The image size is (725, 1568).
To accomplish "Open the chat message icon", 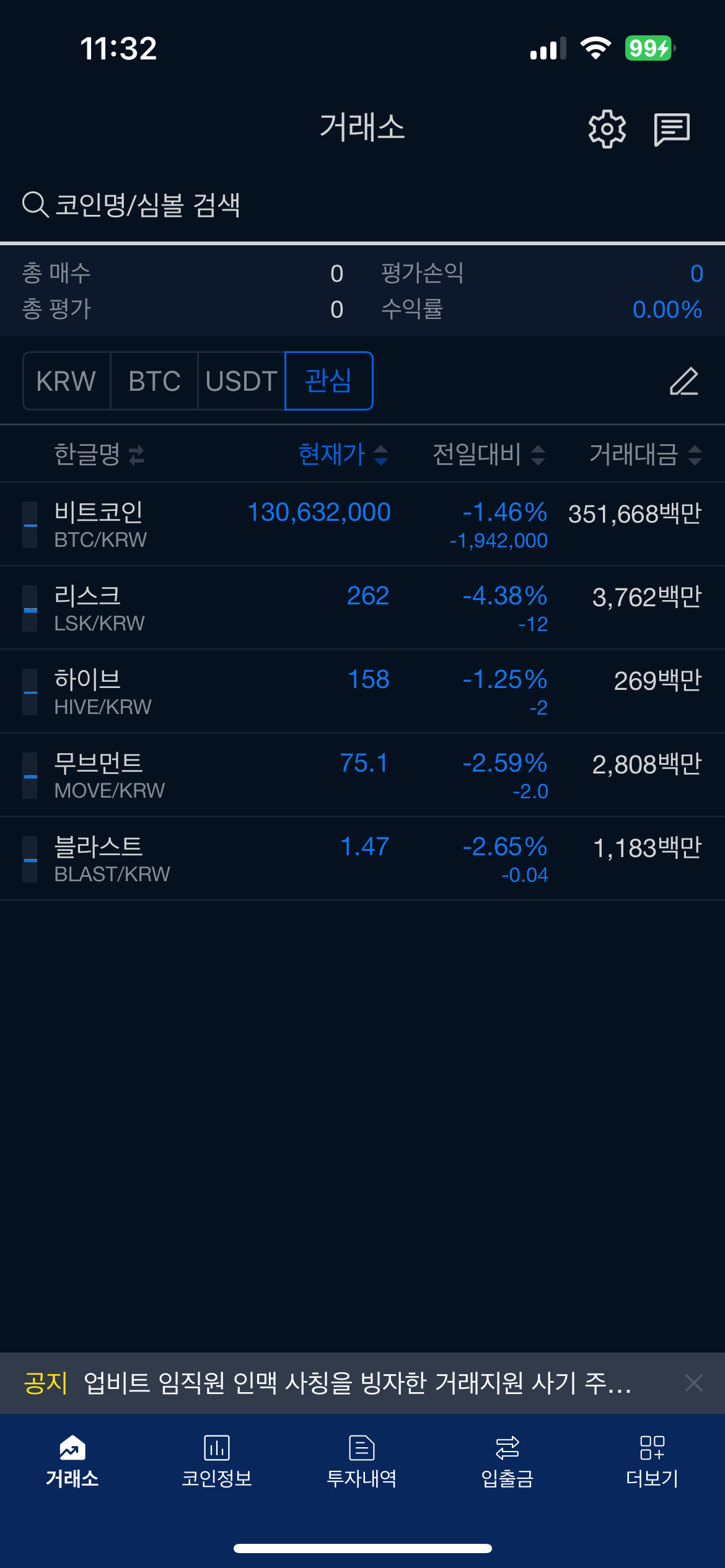I will click(672, 129).
